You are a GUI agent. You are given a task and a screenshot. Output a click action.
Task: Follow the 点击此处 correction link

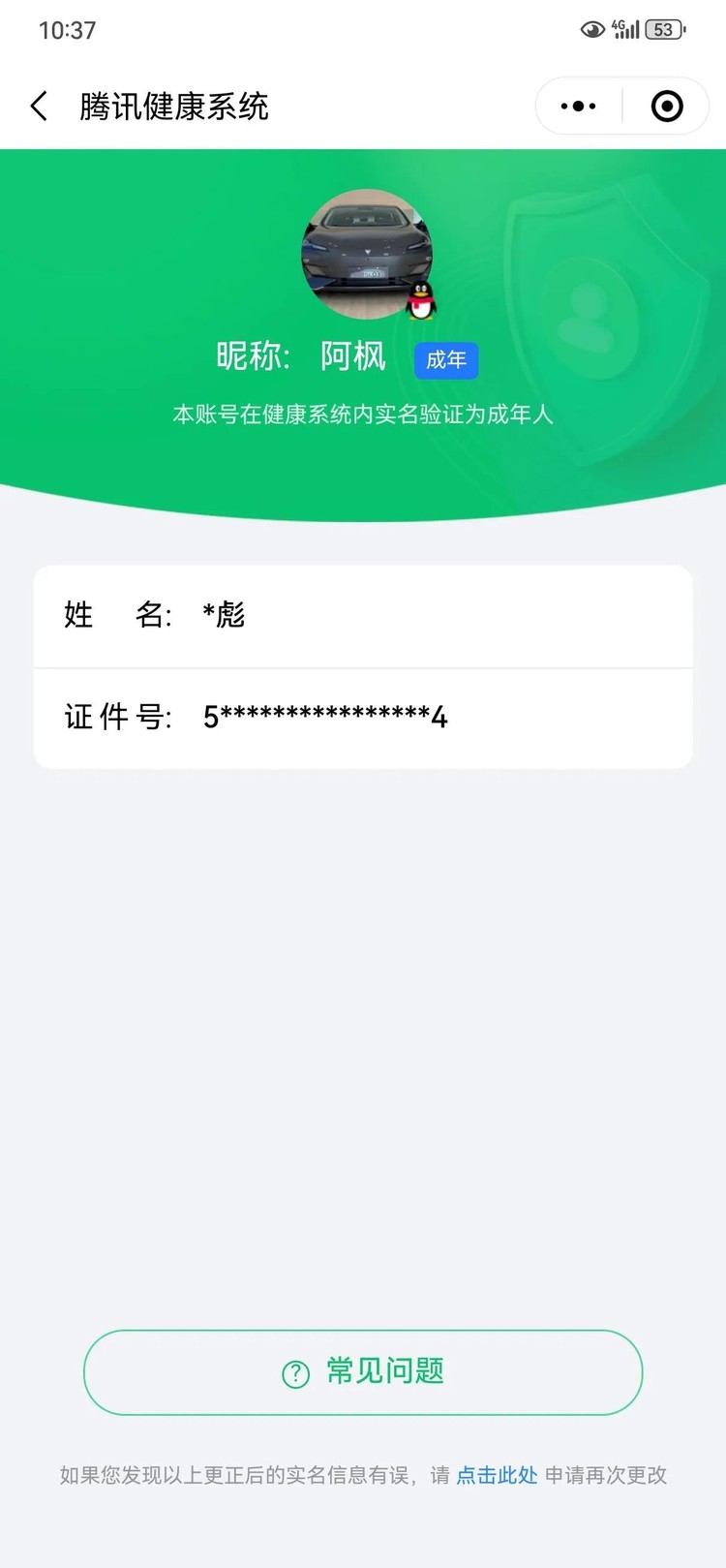click(496, 1474)
